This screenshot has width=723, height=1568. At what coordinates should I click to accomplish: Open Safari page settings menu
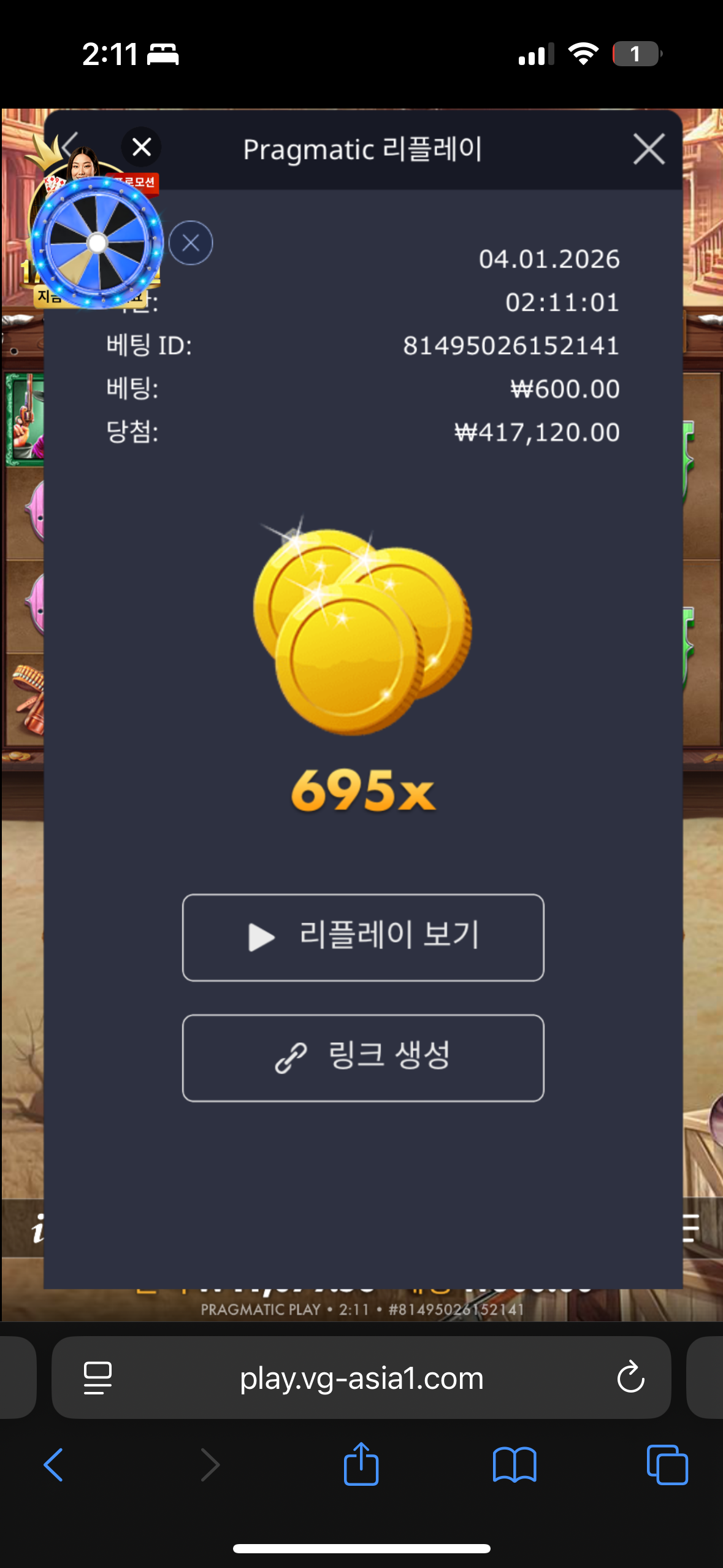point(98,1378)
